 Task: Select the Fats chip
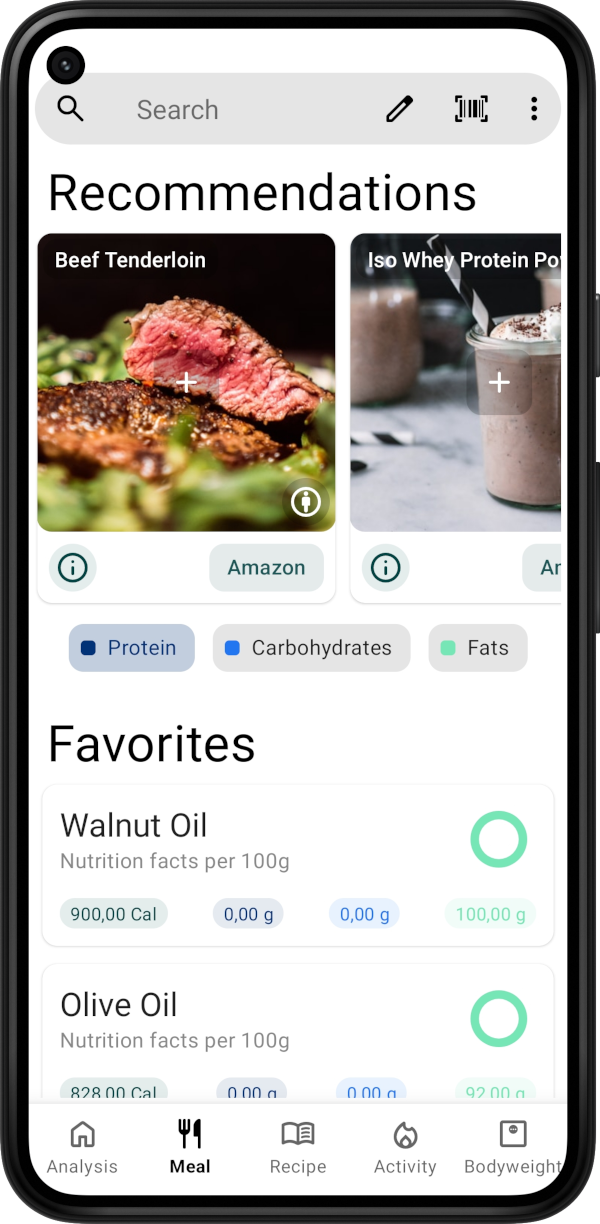[x=477, y=648]
